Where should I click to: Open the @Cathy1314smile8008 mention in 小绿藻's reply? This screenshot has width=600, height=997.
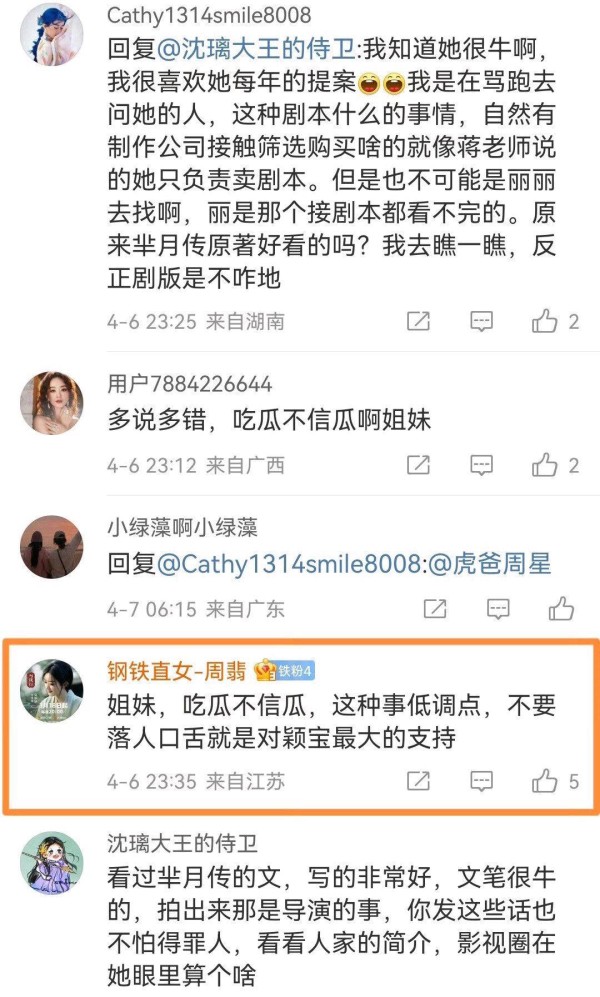click(289, 564)
